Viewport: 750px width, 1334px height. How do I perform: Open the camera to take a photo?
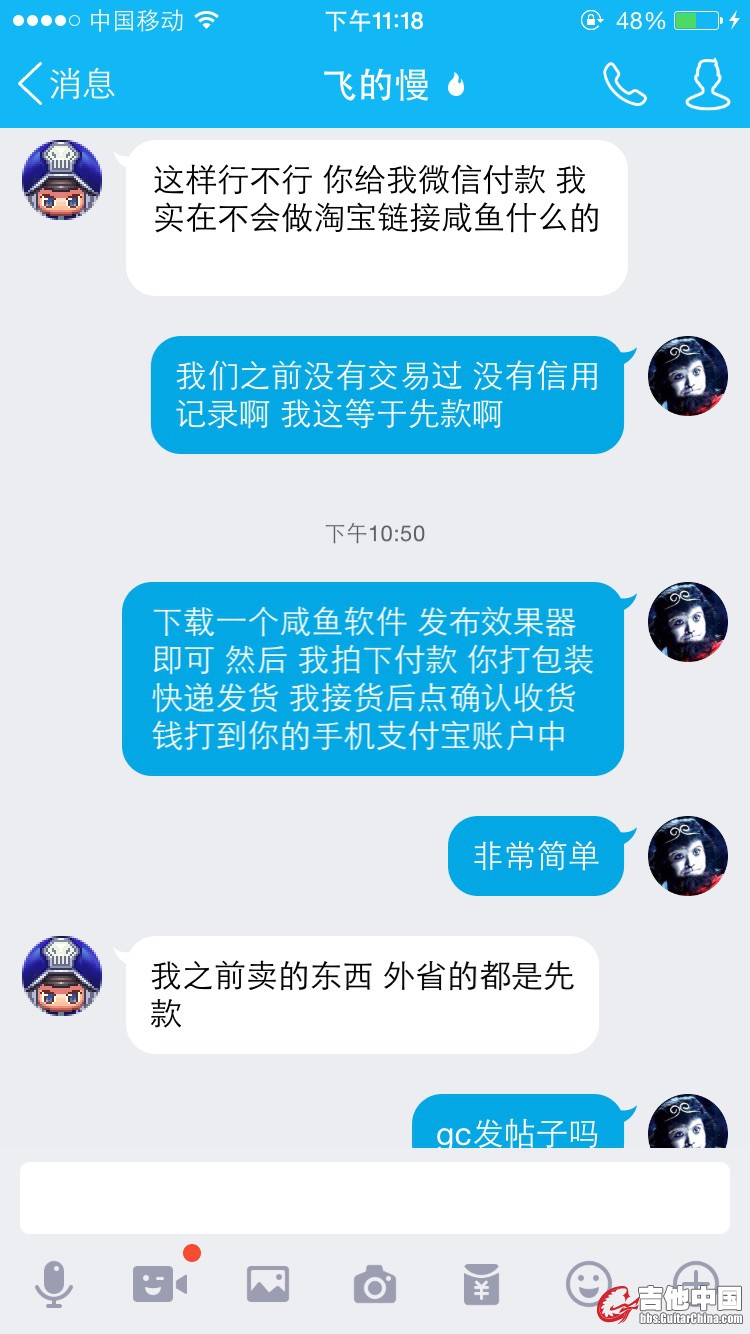pos(374,1284)
